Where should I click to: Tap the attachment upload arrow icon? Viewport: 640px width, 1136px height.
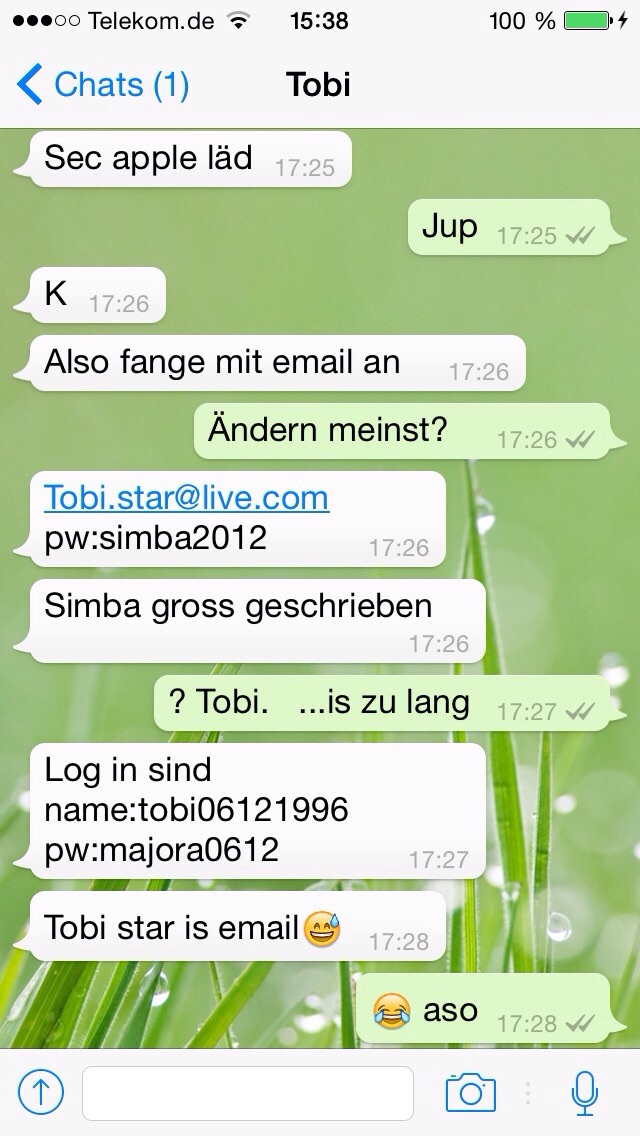41,1092
